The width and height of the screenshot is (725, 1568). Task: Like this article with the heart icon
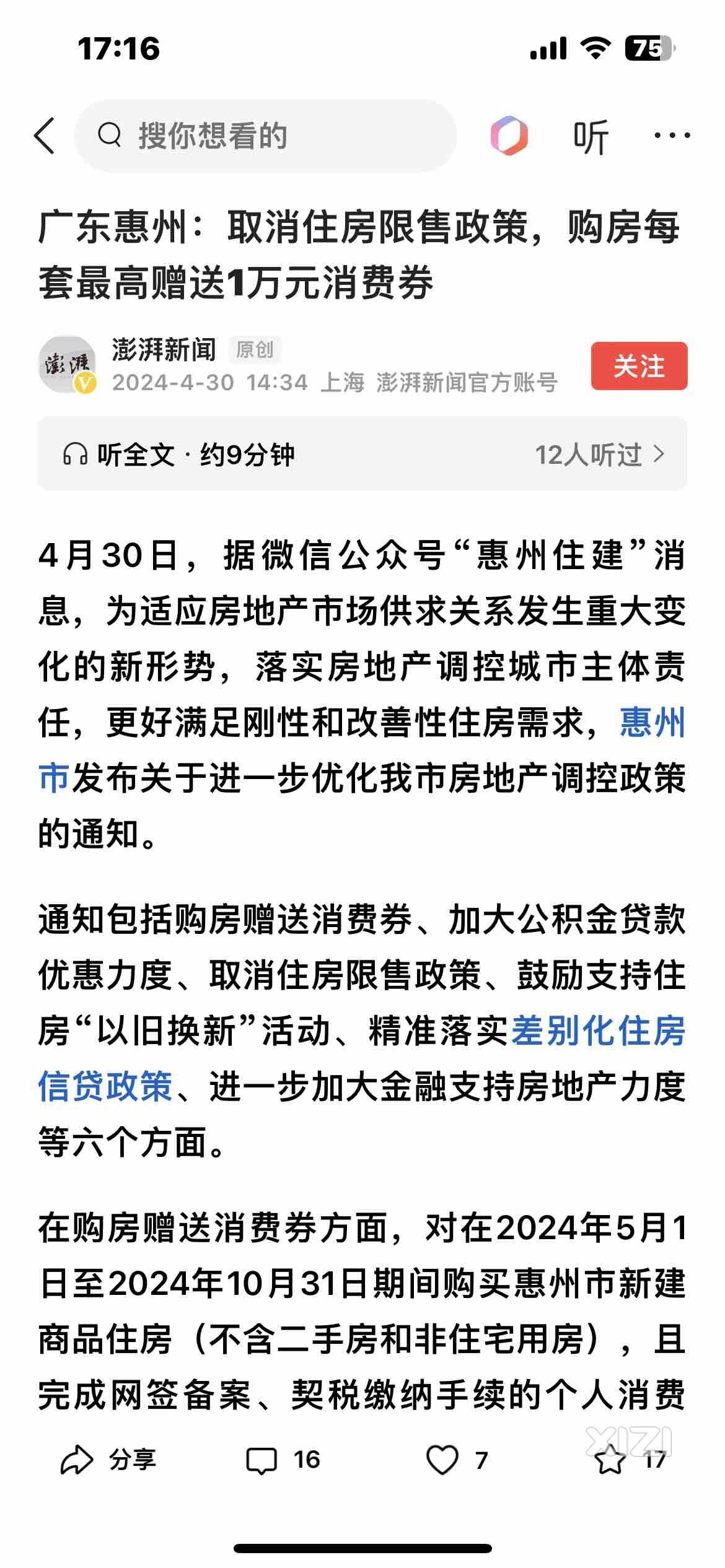442,1460
